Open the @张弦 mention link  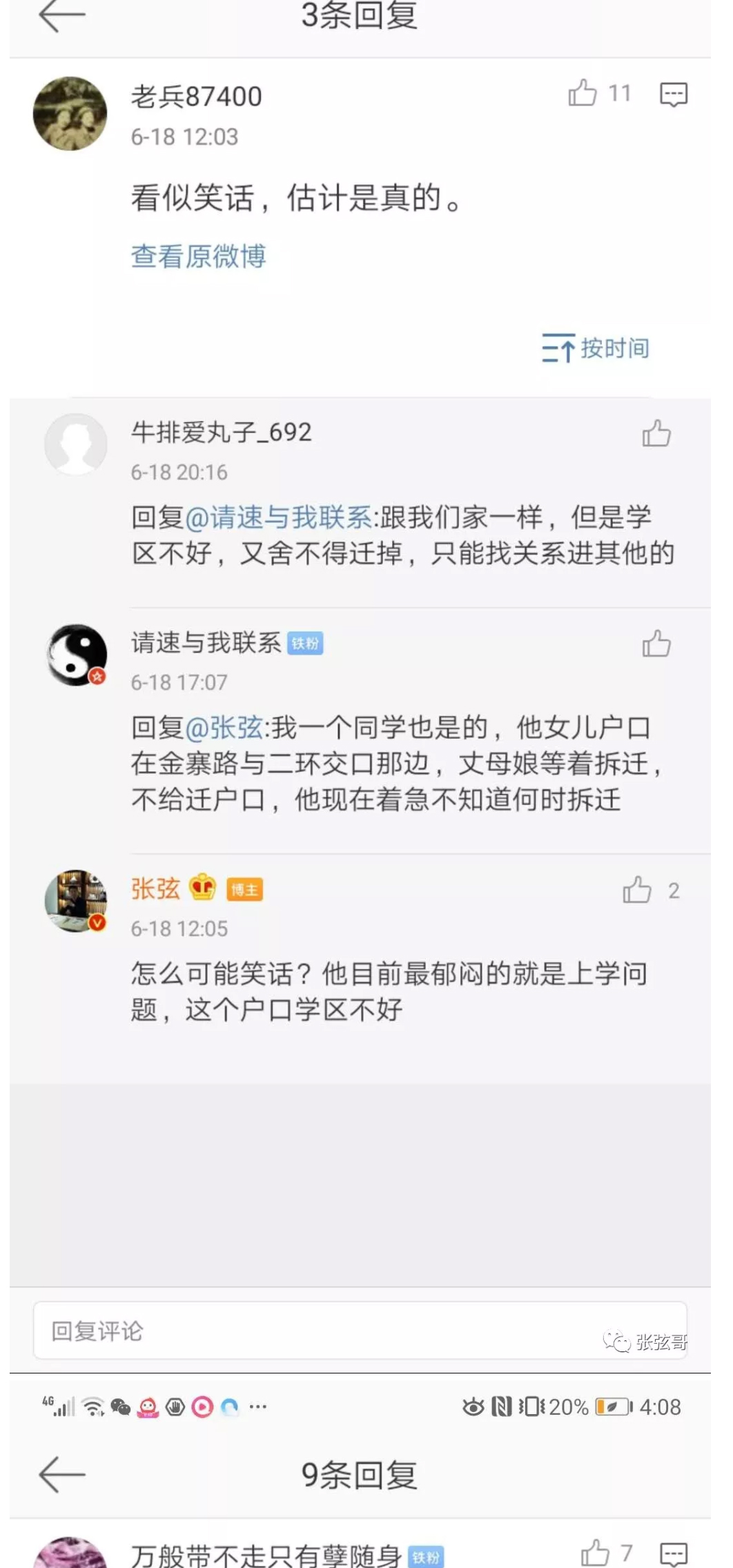tap(224, 728)
